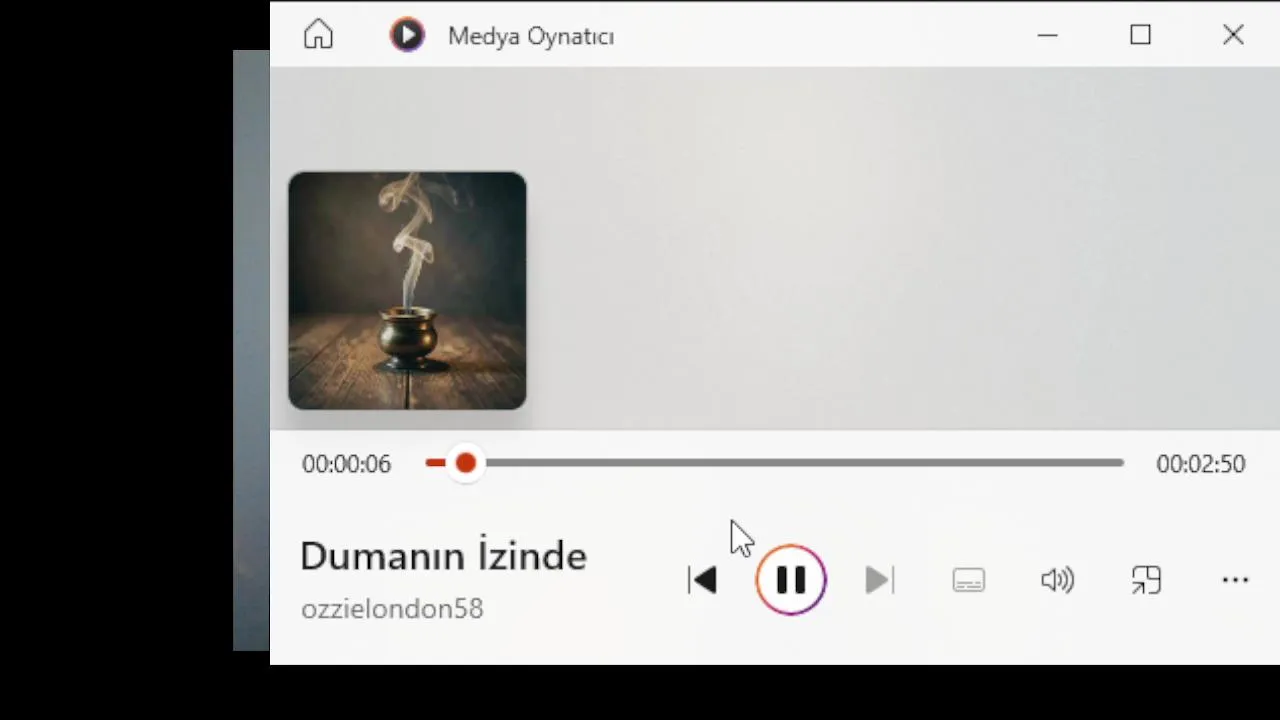Open the Dumanın İzinde album art
Screen dimensions: 1280x720
[x=407, y=291]
